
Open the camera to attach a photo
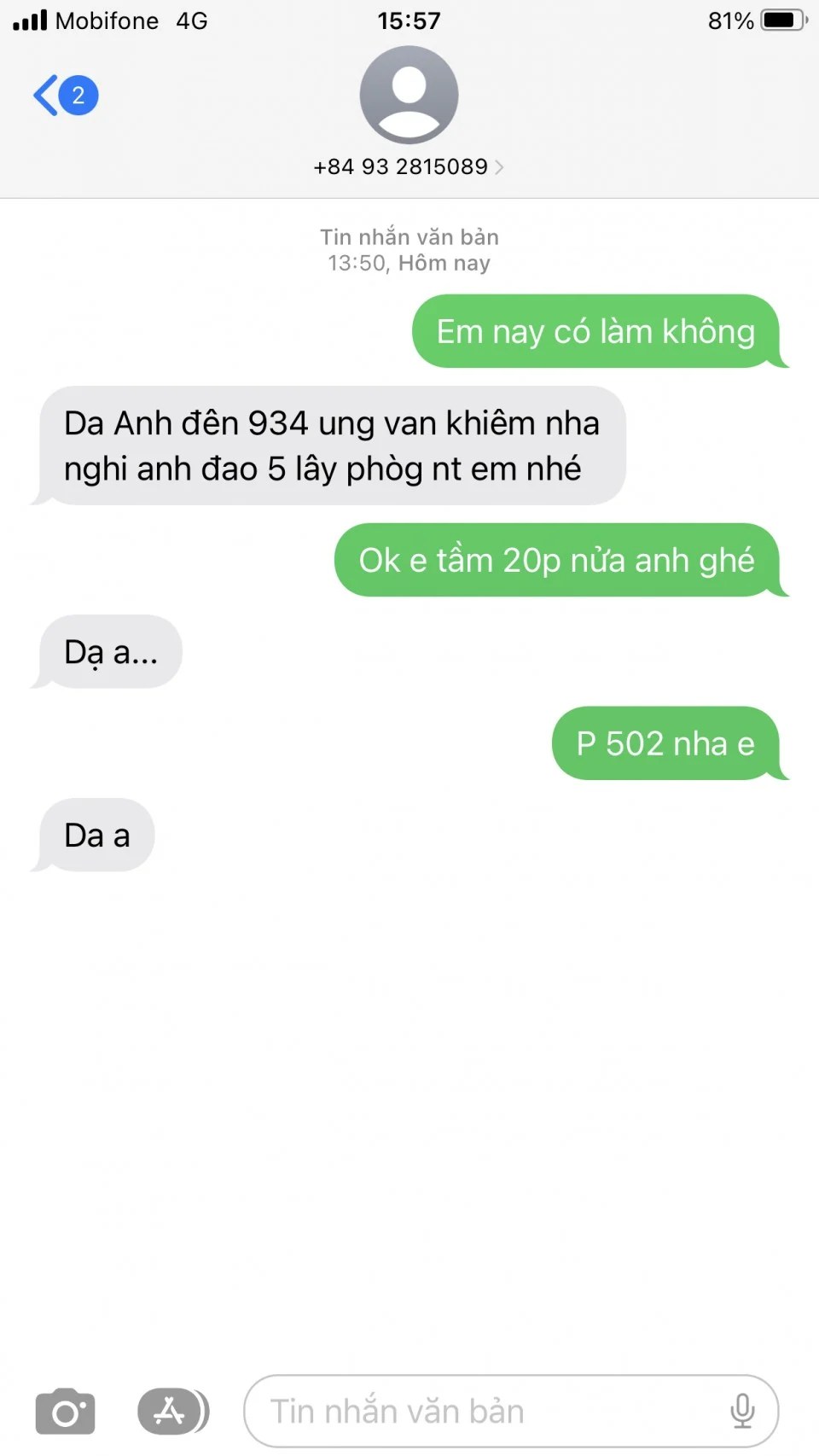coord(65,1412)
